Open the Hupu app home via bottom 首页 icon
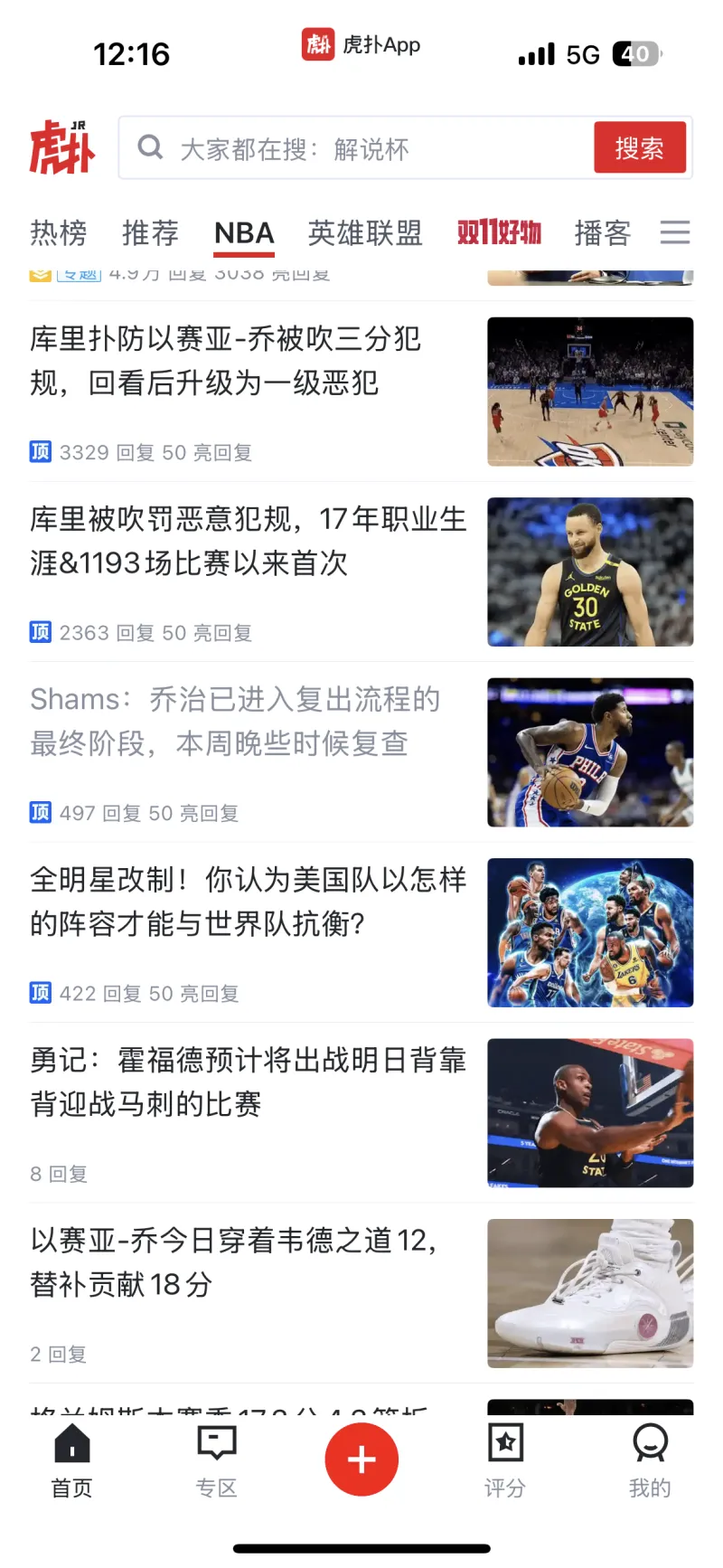This screenshot has width=723, height=1568. coord(70,1459)
